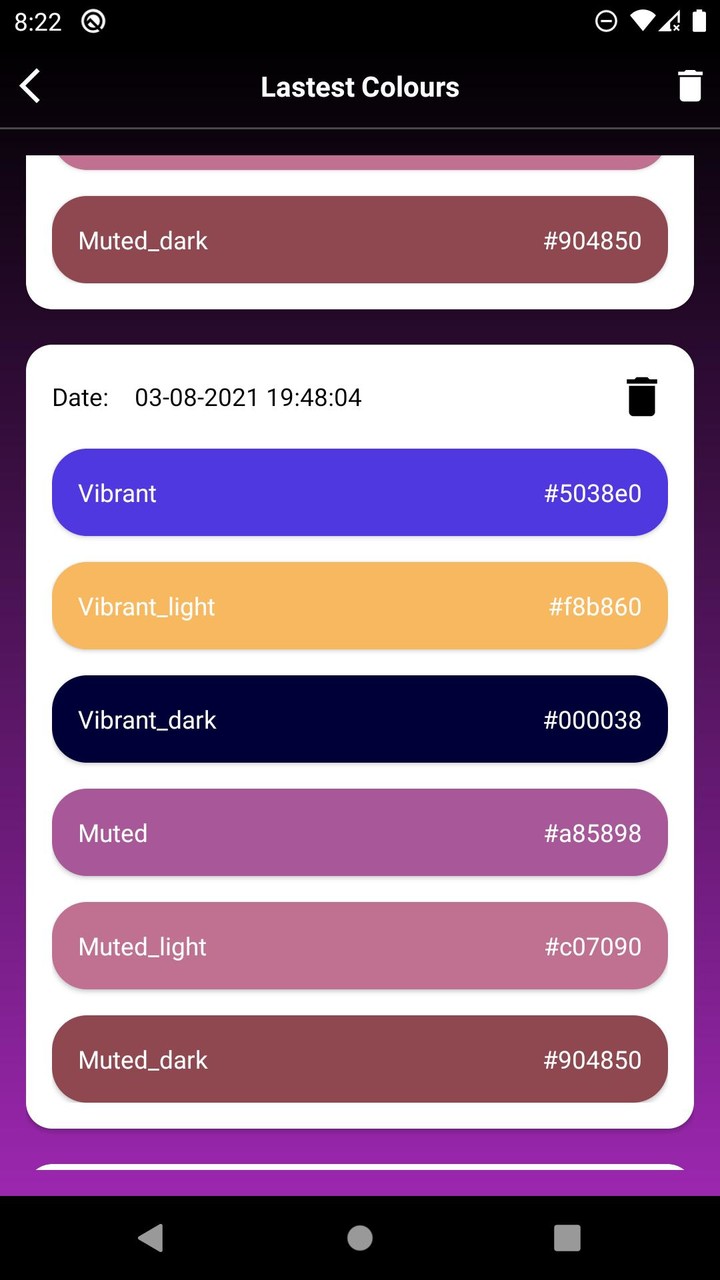
Task: Tap the do-not-disturb icon in status bar
Action: tap(606, 20)
